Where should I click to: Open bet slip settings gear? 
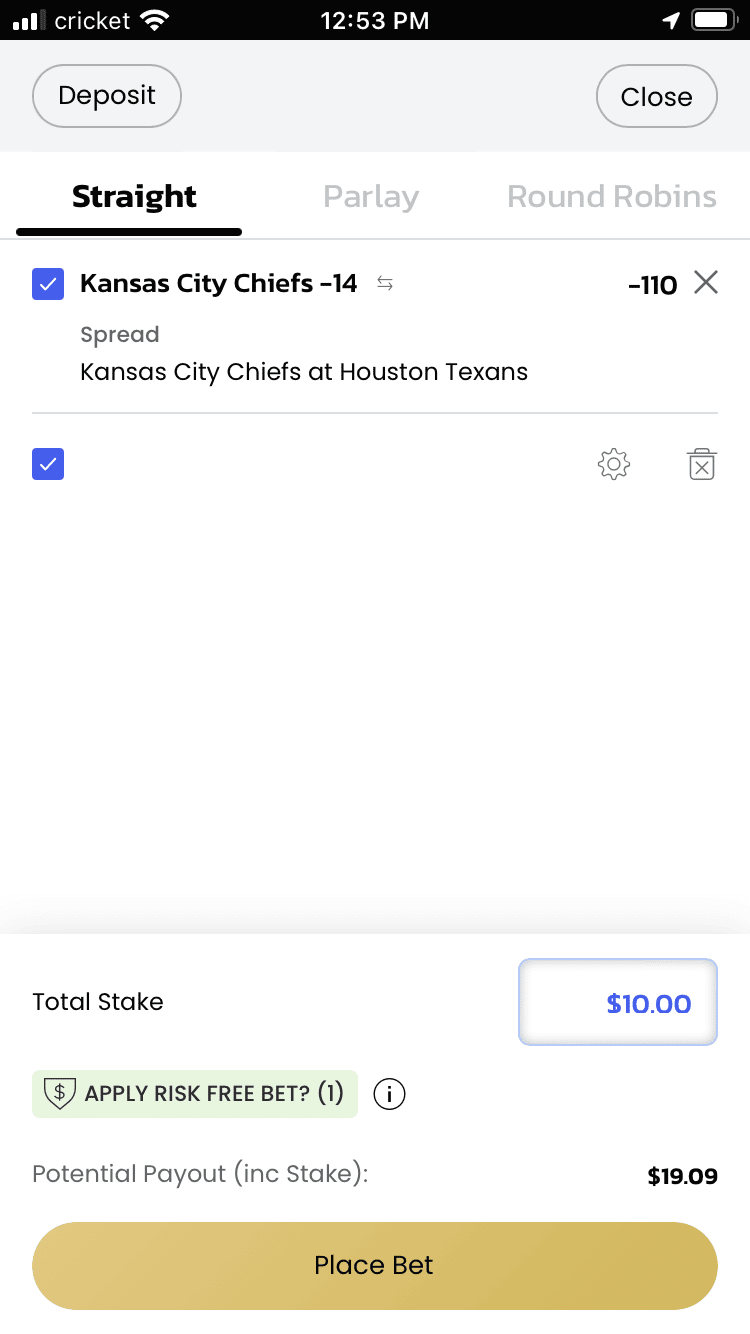(613, 464)
